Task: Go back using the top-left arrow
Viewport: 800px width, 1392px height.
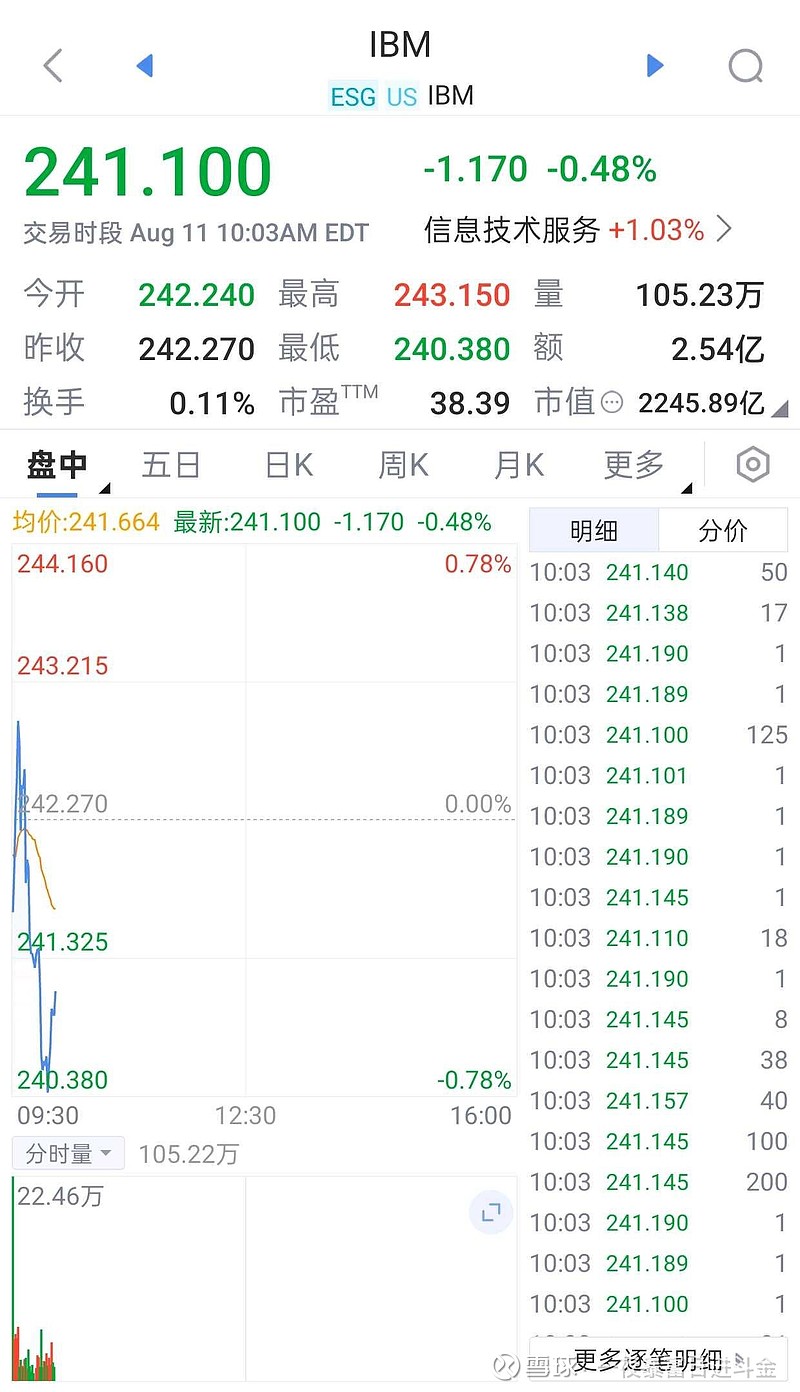Action: tap(53, 66)
